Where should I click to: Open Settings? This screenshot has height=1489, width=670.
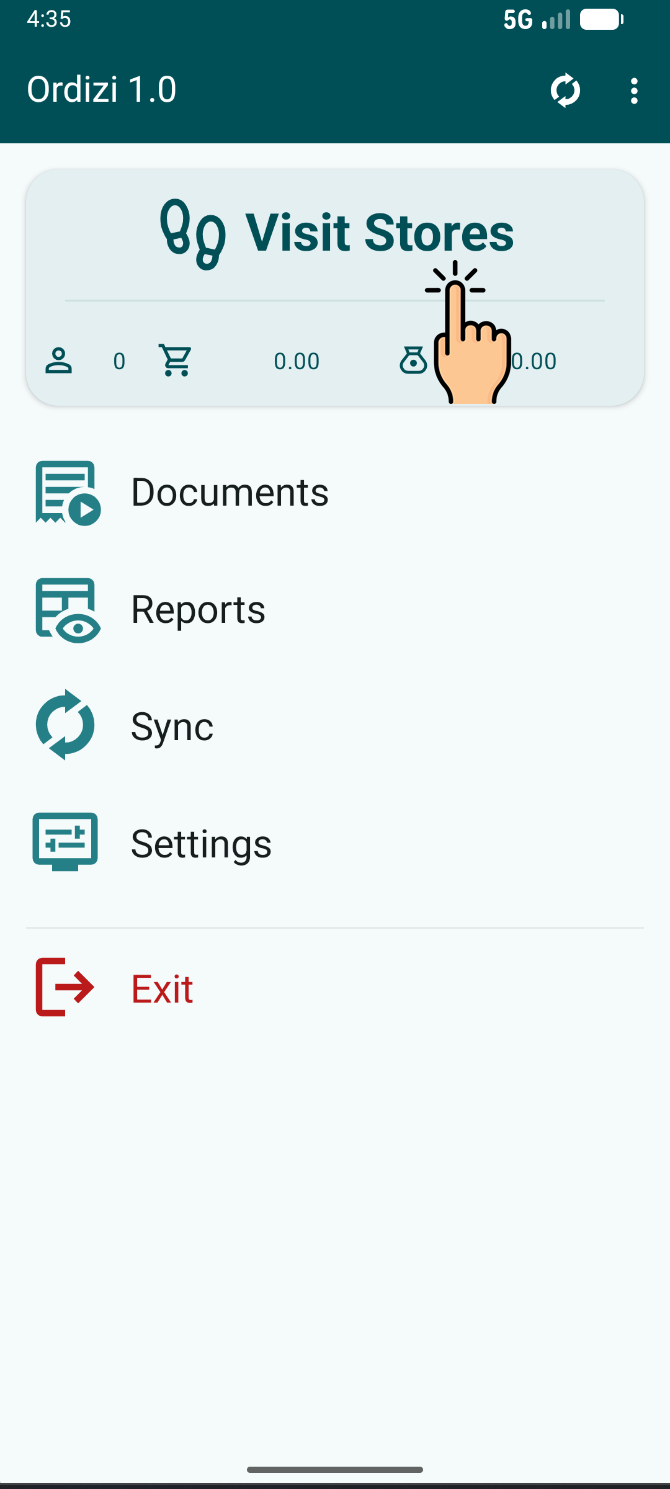pyautogui.click(x=335, y=843)
